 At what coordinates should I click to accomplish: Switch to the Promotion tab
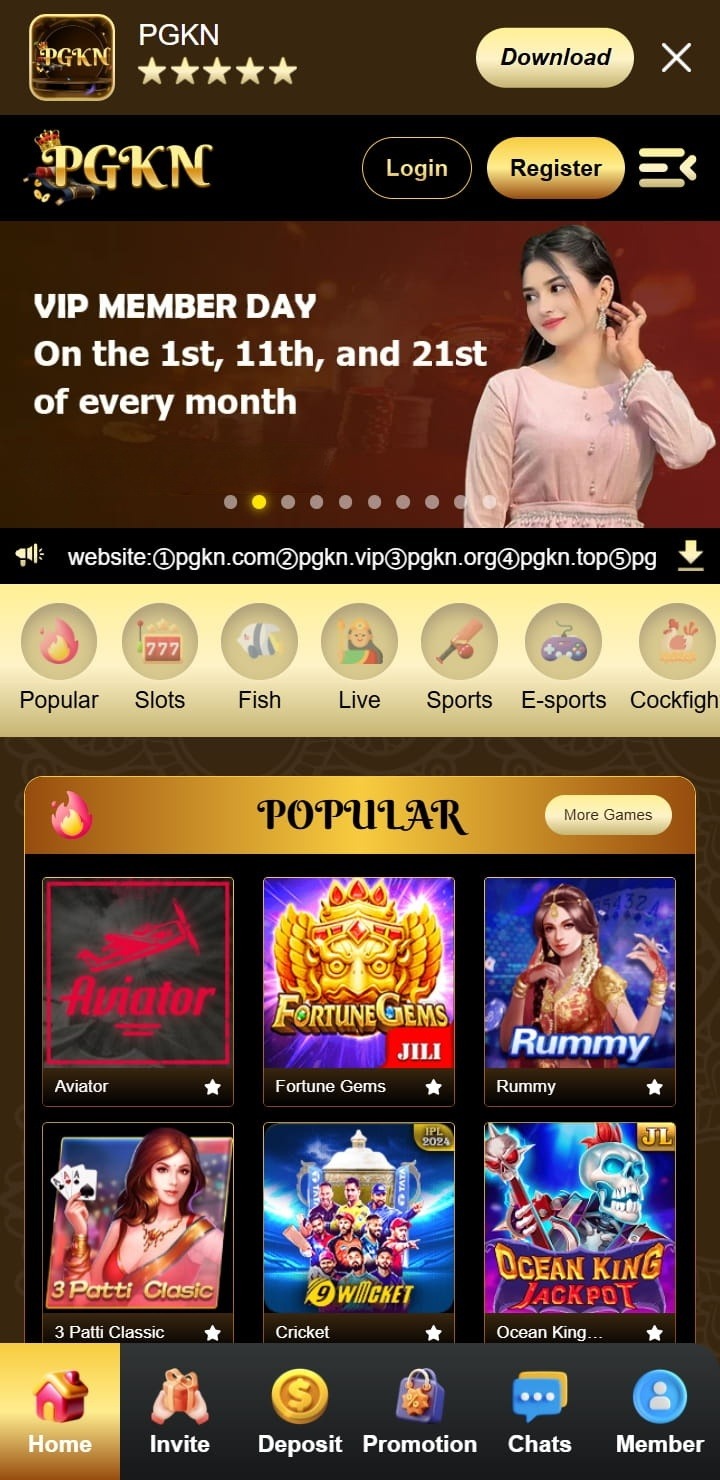420,1412
